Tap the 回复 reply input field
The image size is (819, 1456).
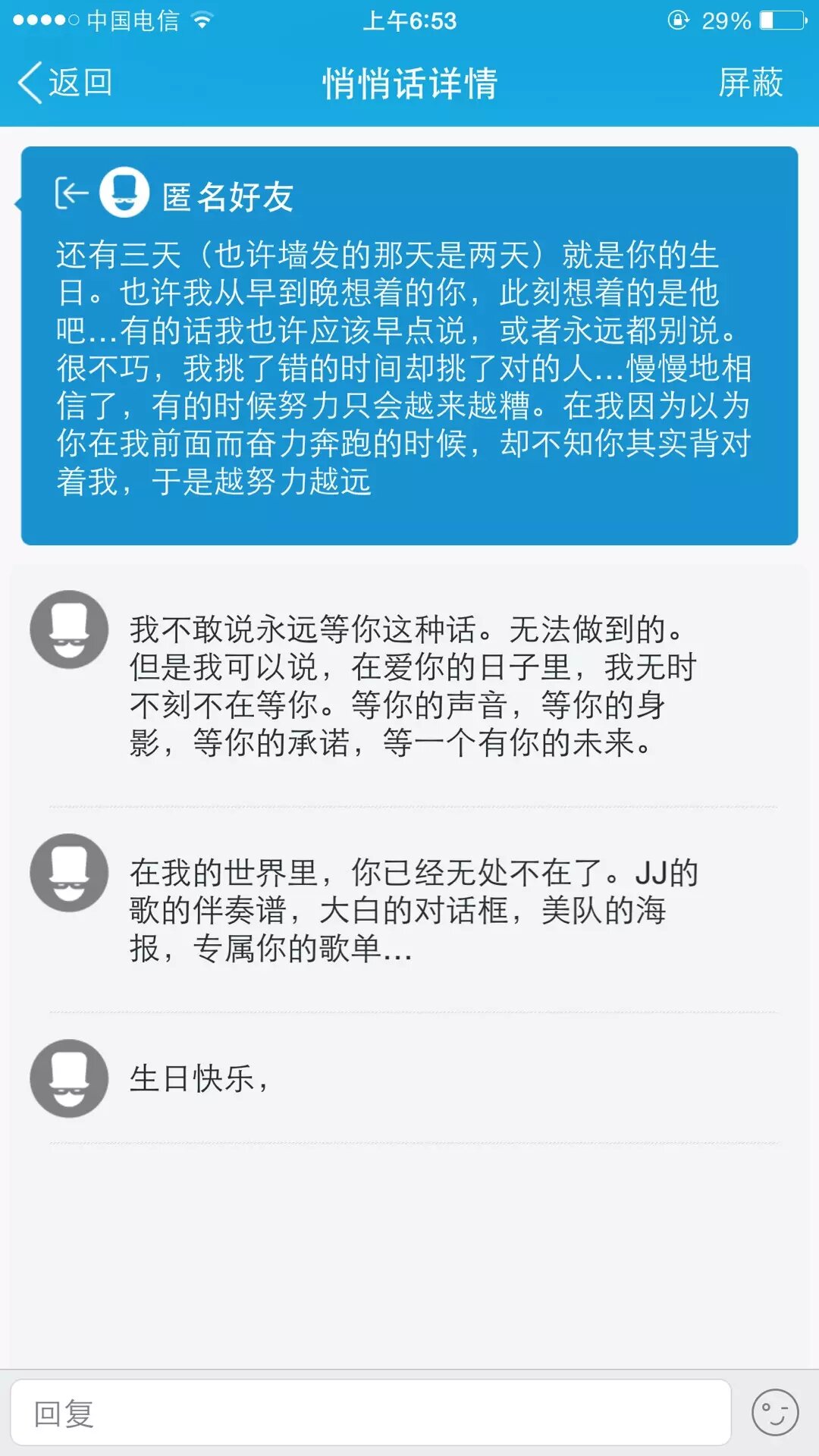click(370, 1413)
